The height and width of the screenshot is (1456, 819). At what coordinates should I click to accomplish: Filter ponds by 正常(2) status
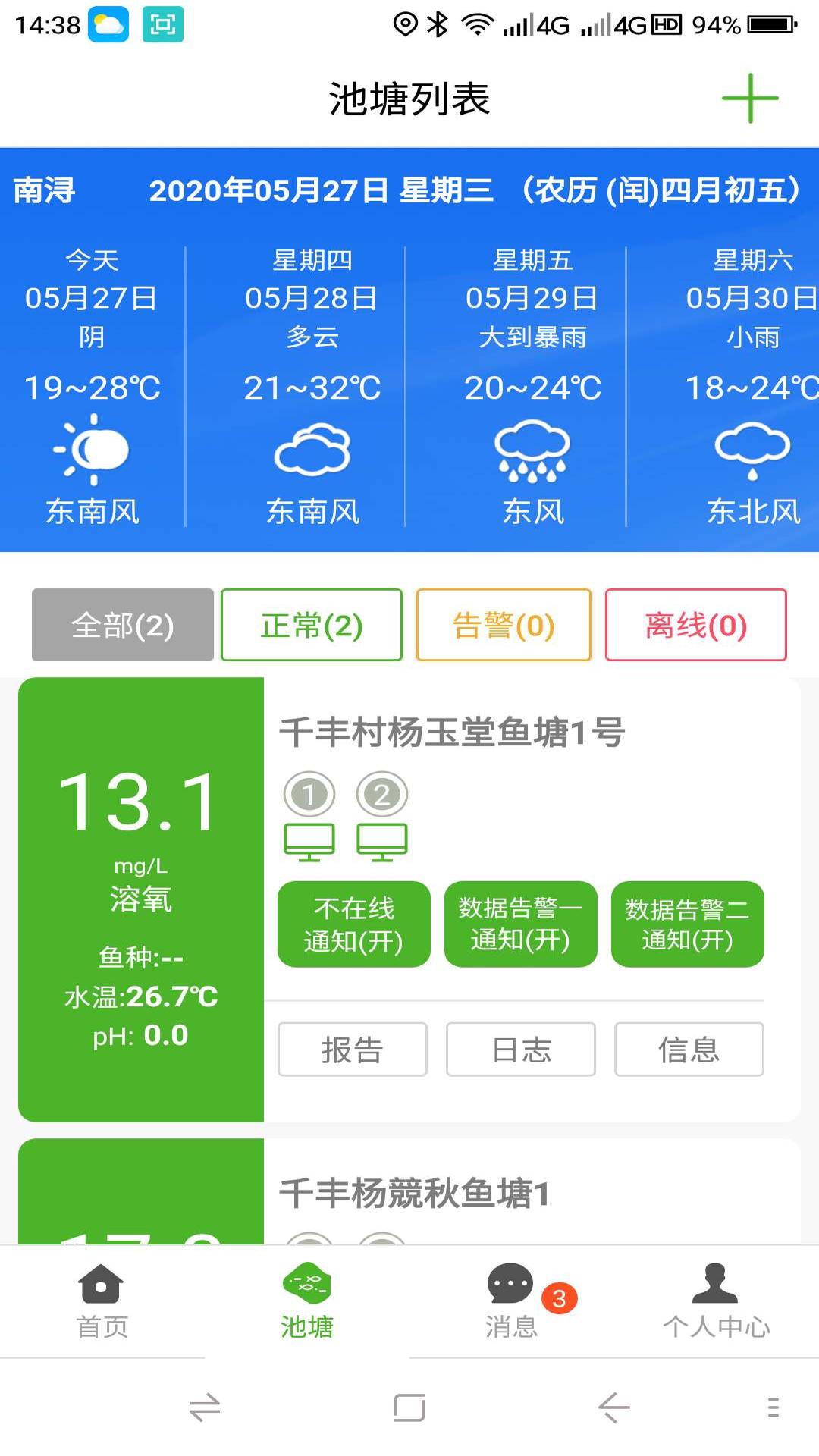pyautogui.click(x=312, y=625)
